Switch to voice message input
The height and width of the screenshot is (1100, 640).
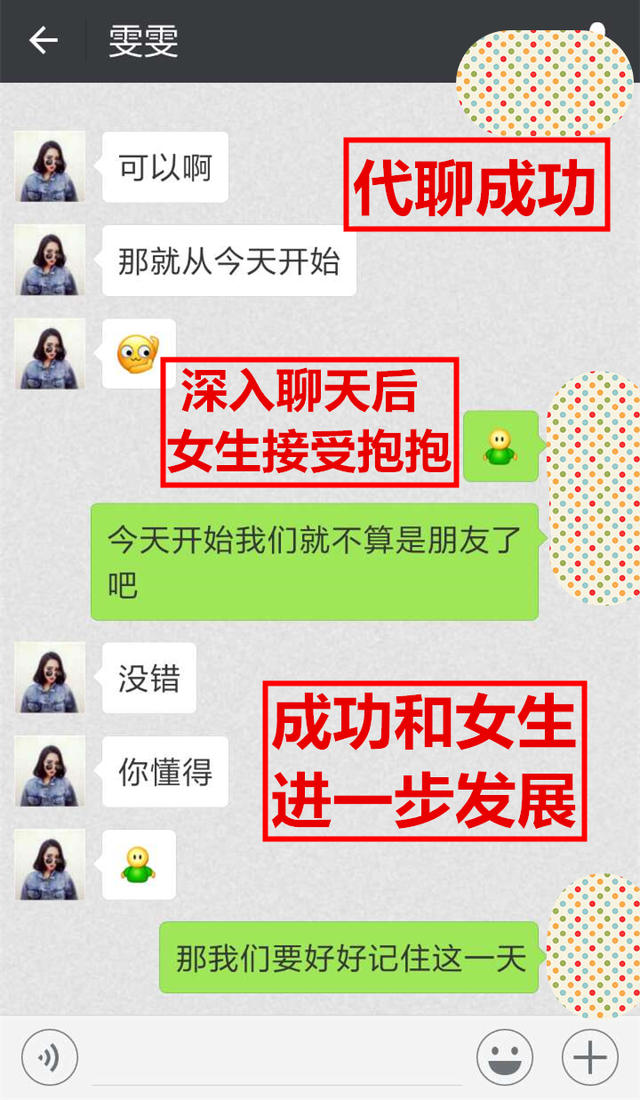pos(49,1058)
